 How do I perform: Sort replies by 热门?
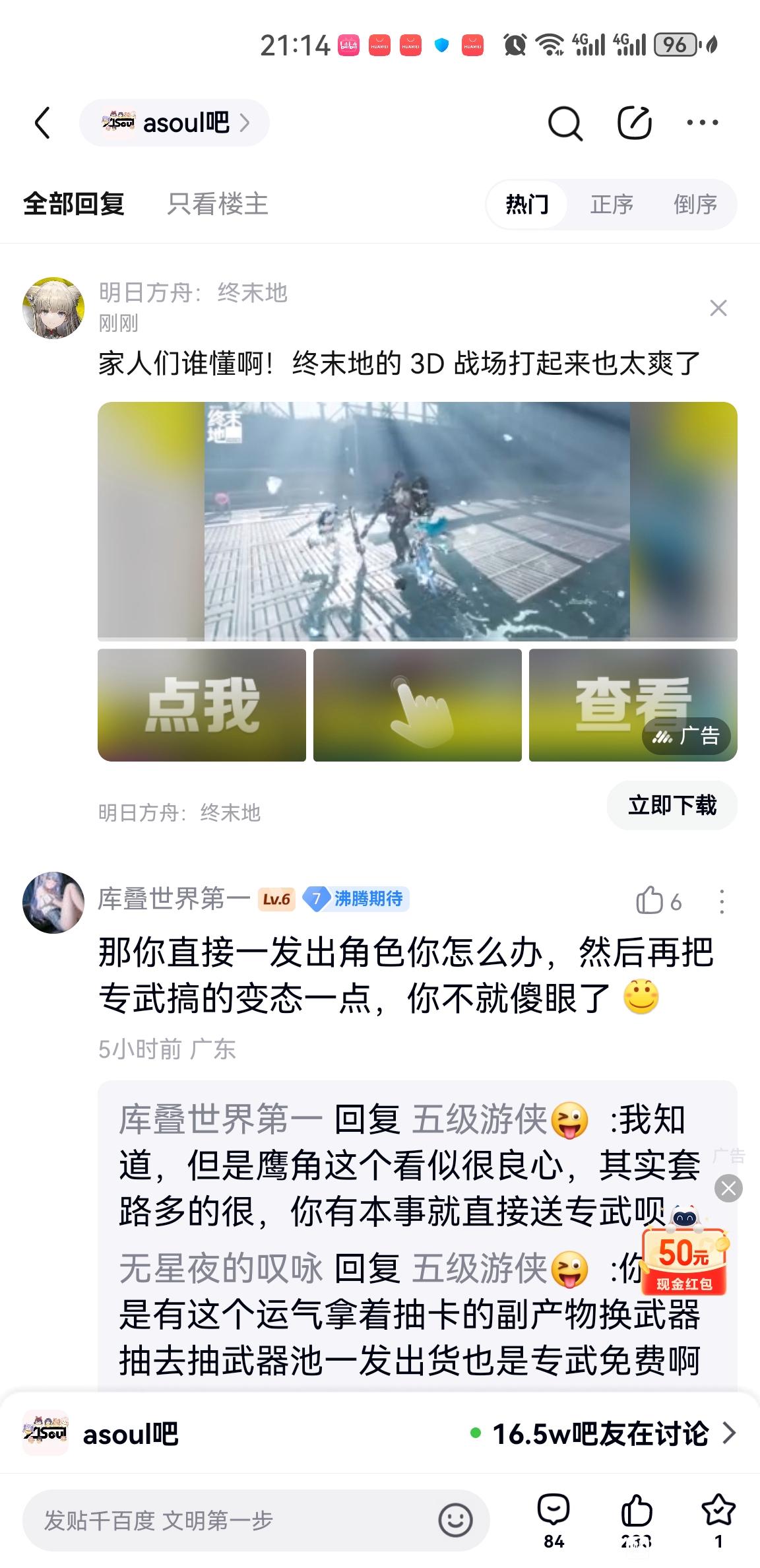[x=527, y=205]
